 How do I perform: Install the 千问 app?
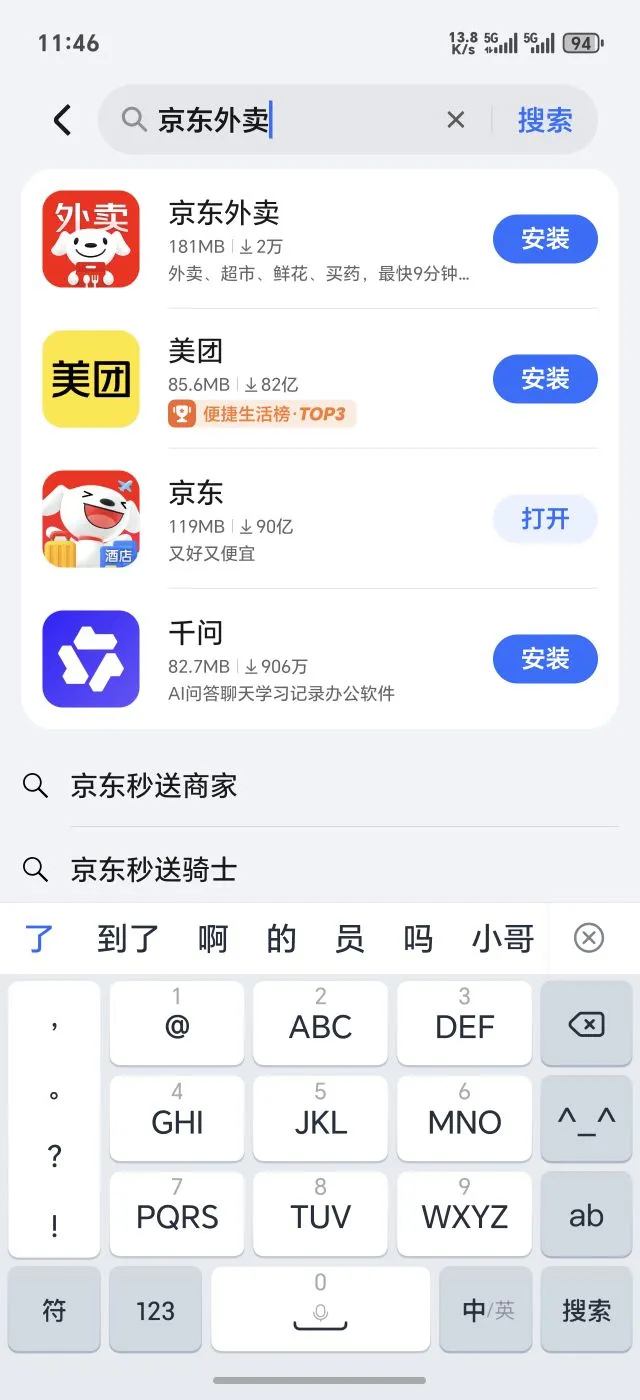(x=545, y=659)
